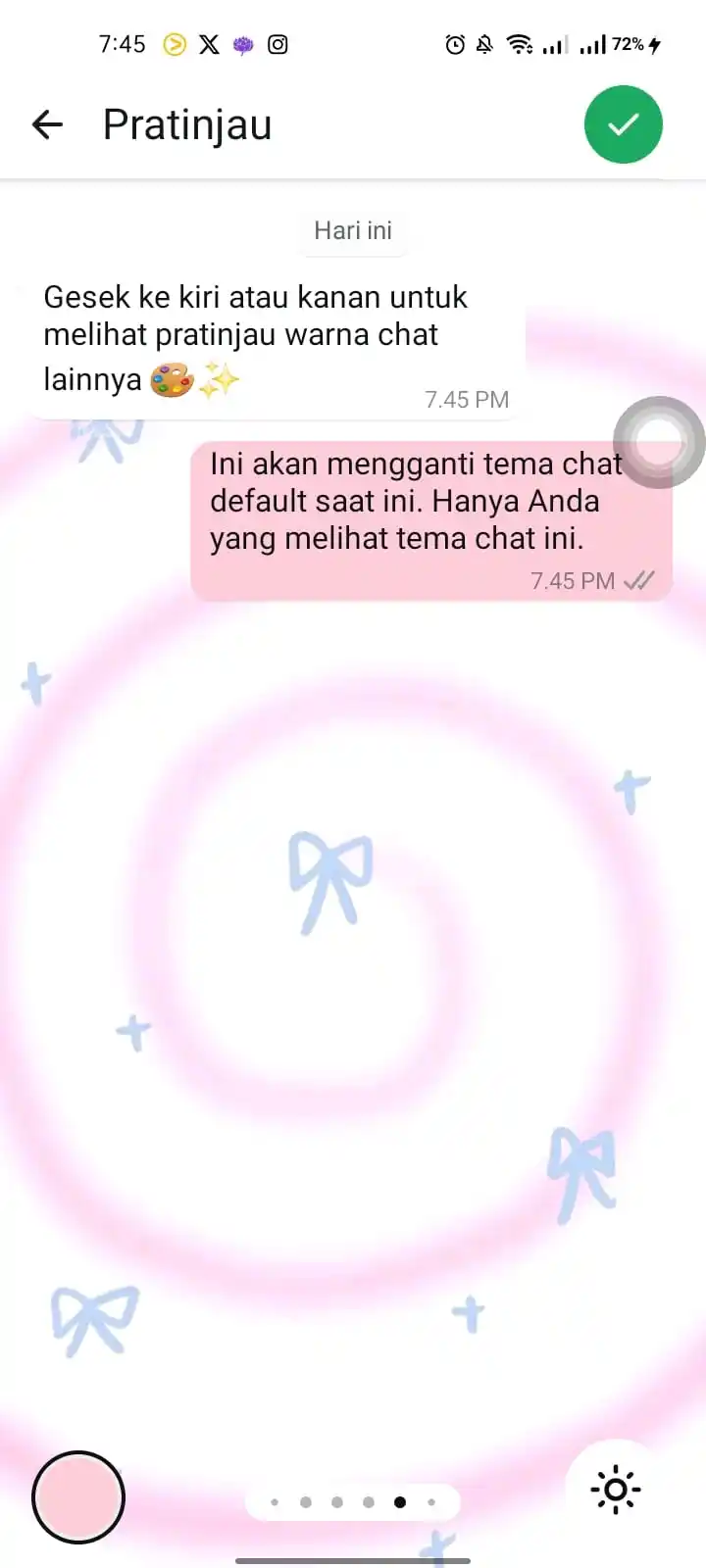The height and width of the screenshot is (1568, 706).
Task: Go back from the Pratinjau screen
Action: (x=47, y=124)
